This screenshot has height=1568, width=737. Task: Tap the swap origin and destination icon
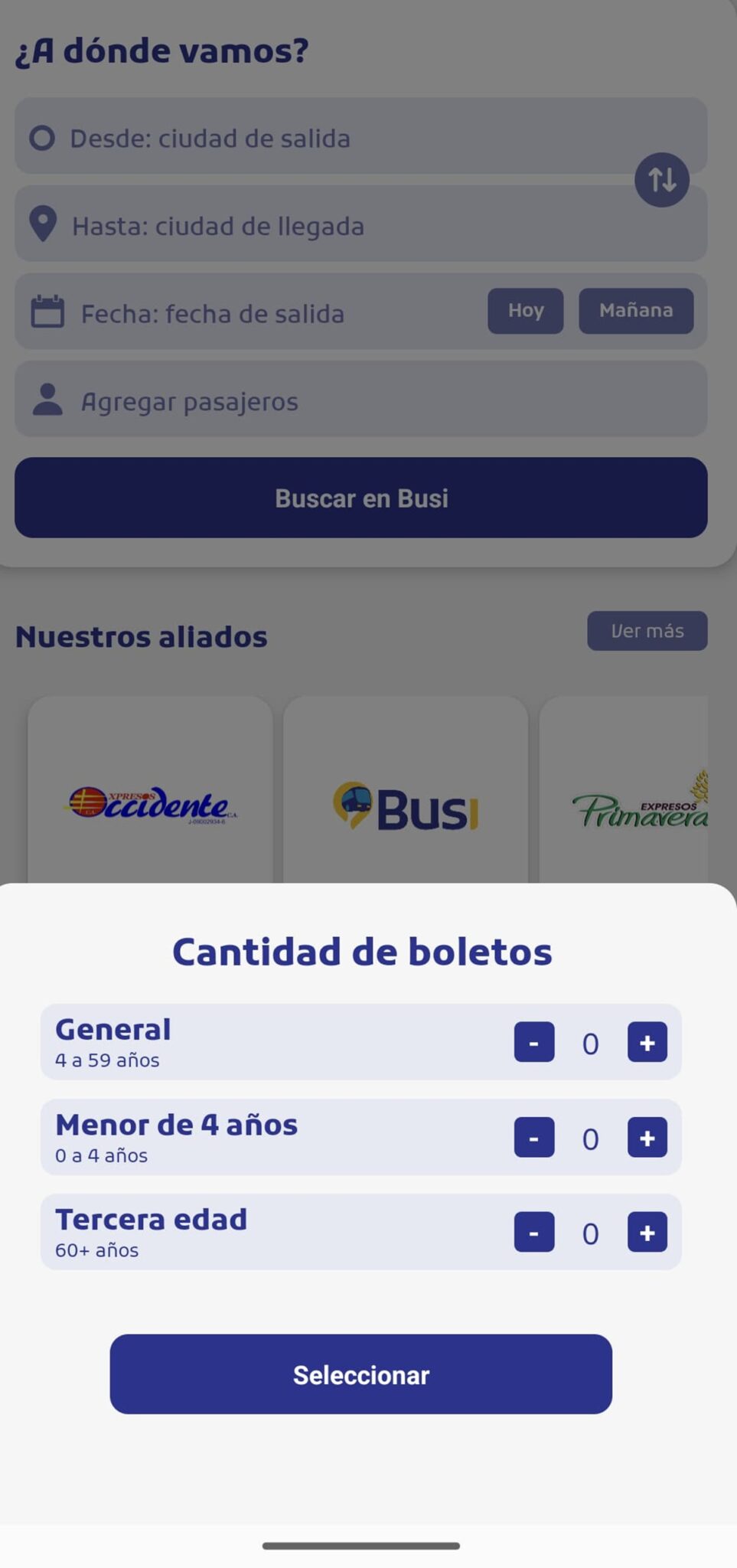661,178
